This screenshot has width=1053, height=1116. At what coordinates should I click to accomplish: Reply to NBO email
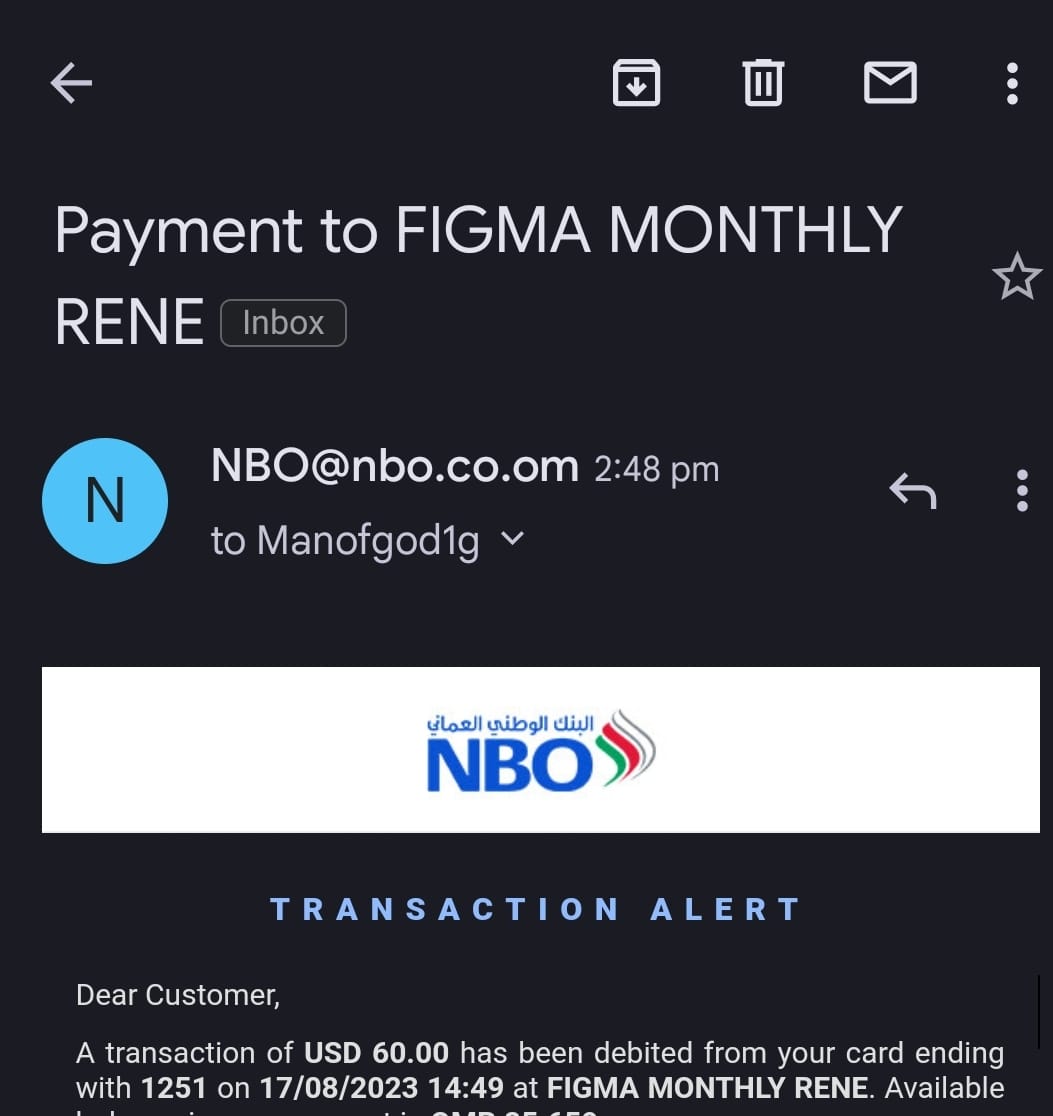pos(912,491)
